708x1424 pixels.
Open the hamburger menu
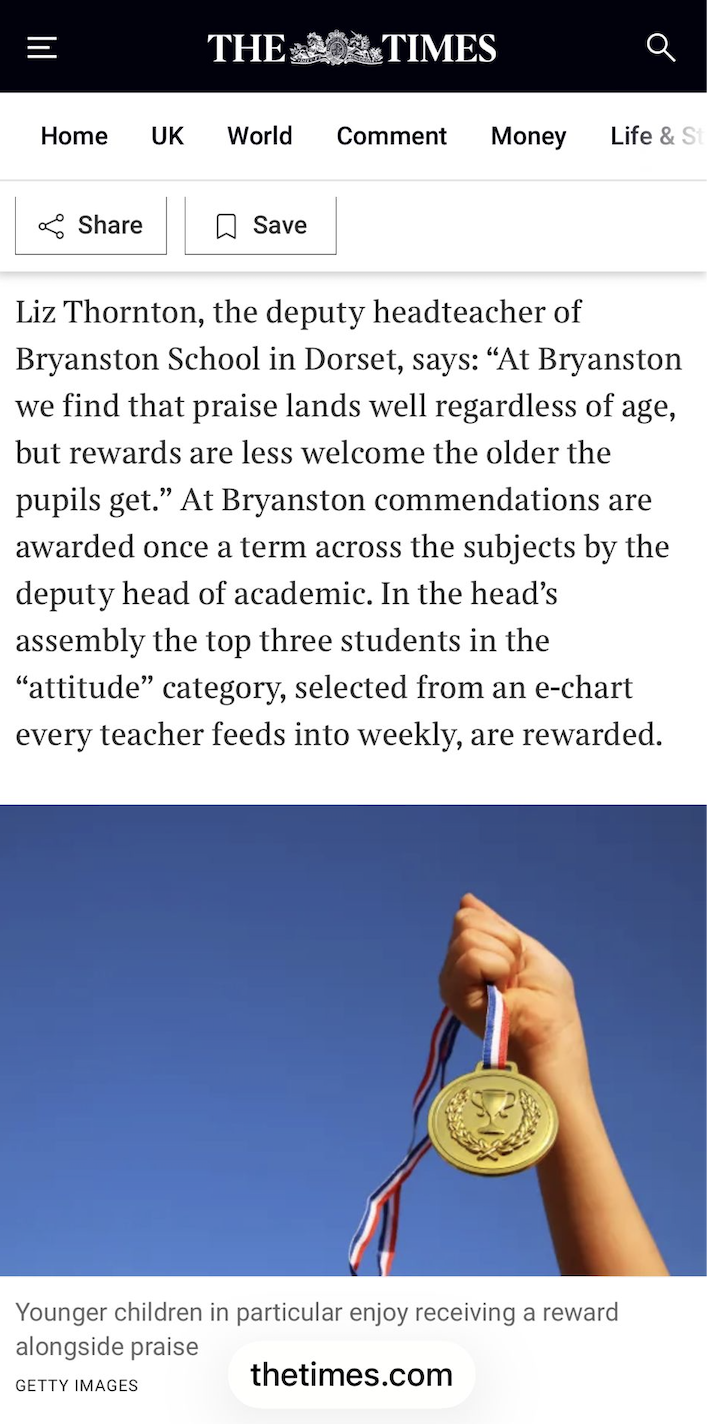[x=42, y=47]
